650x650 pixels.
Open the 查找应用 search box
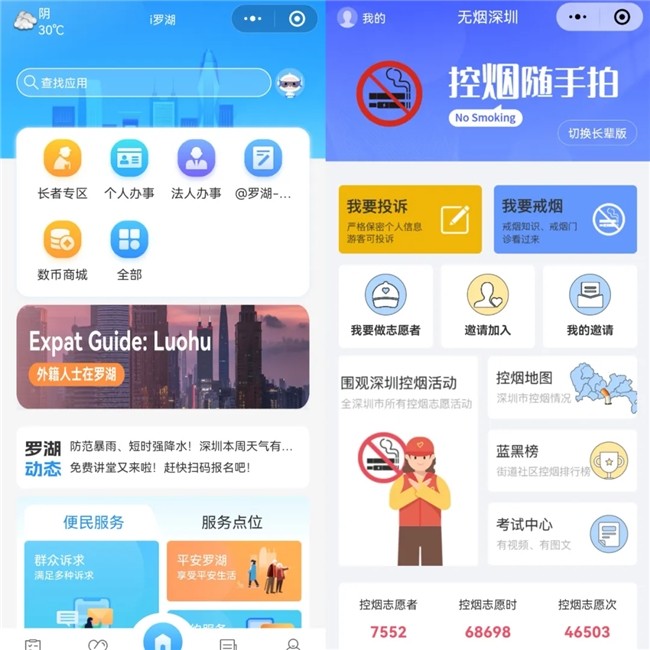[x=143, y=83]
